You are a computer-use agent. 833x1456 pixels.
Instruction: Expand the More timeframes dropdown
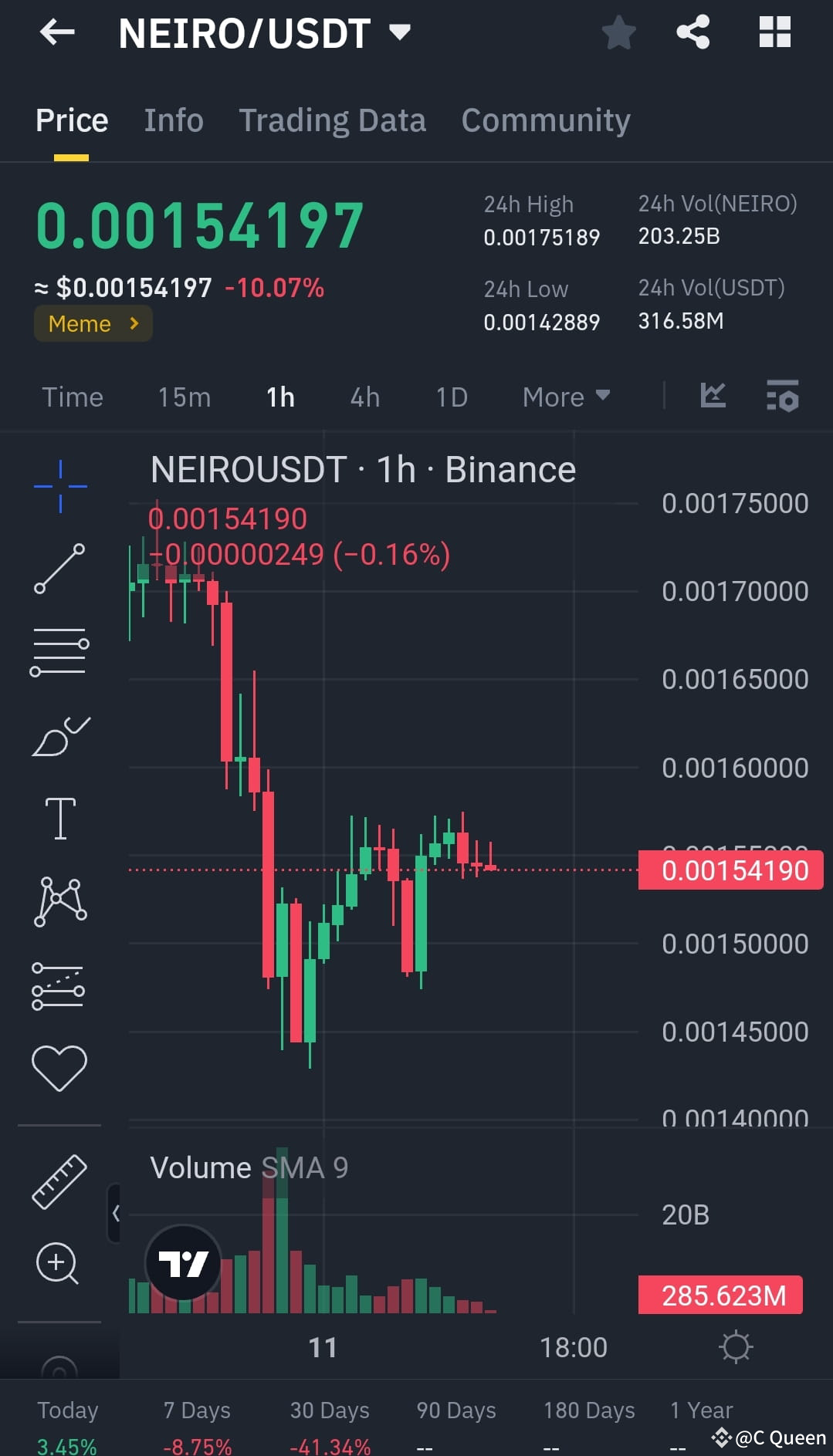[x=565, y=397]
